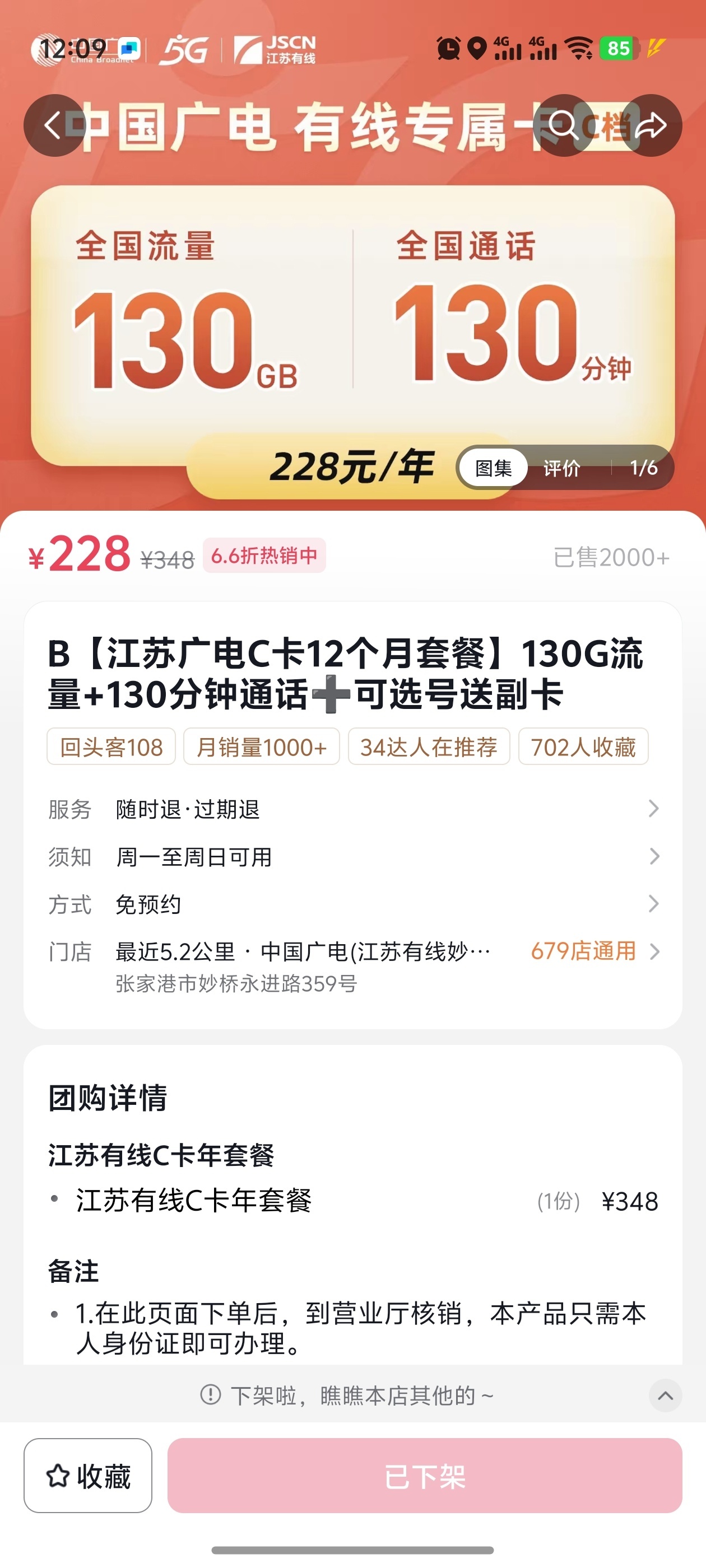Open the 服务 随时退·过期退 row
The image size is (706, 1568).
[x=352, y=809]
